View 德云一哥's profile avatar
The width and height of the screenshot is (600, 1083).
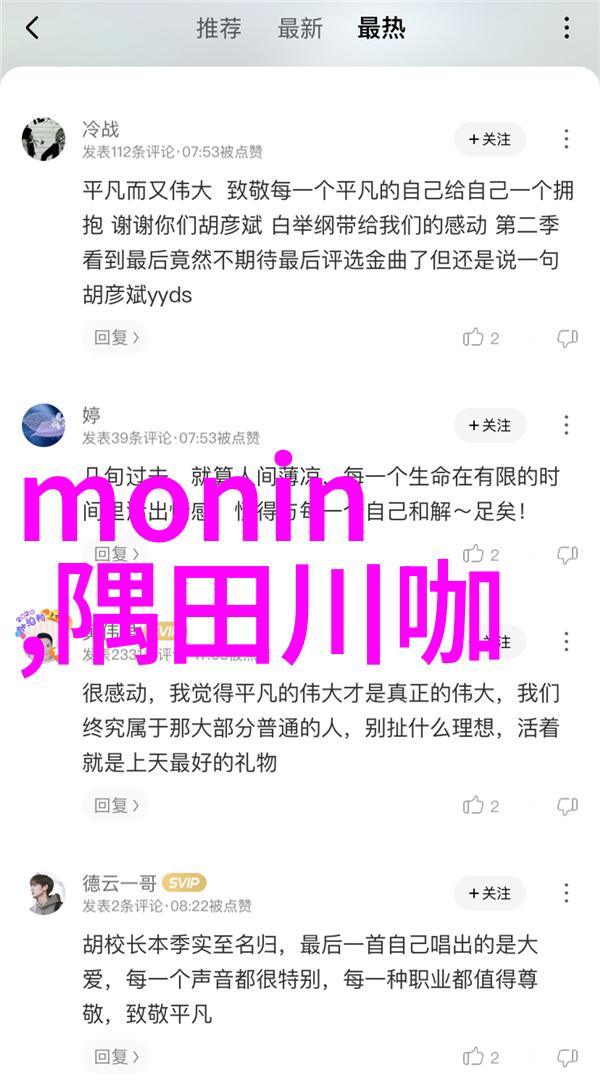click(x=43, y=893)
